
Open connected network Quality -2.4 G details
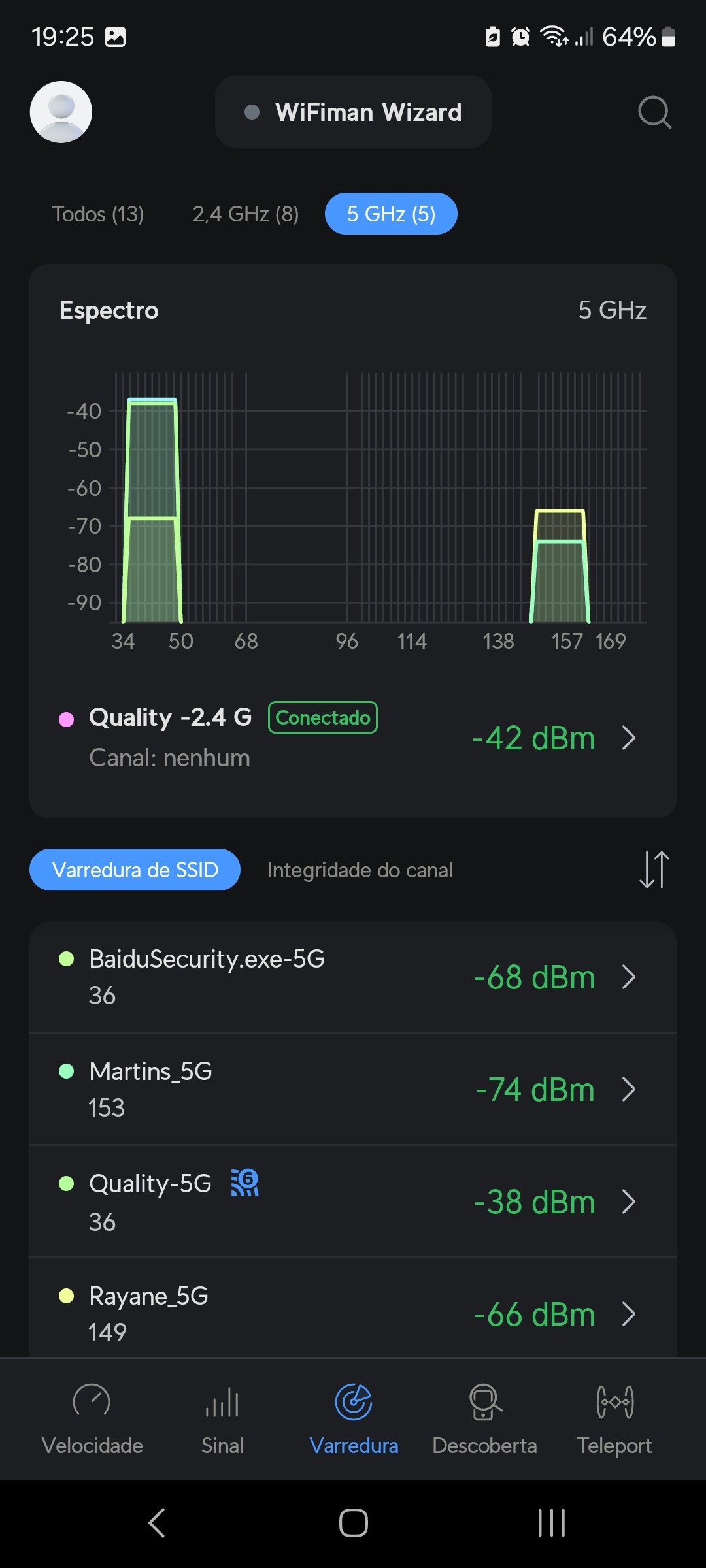[x=353, y=738]
